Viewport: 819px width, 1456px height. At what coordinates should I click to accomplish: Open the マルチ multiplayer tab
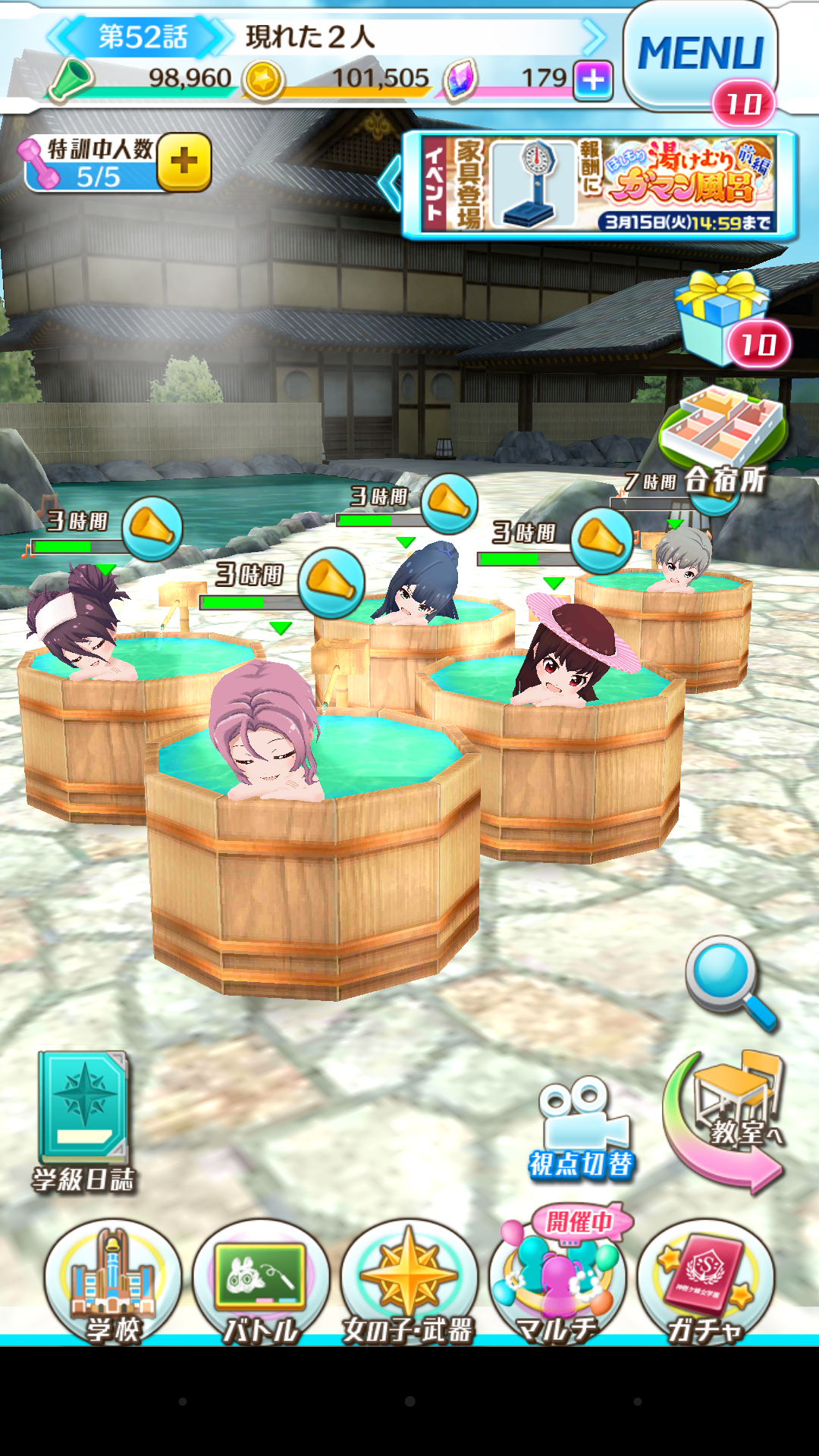point(557,1283)
